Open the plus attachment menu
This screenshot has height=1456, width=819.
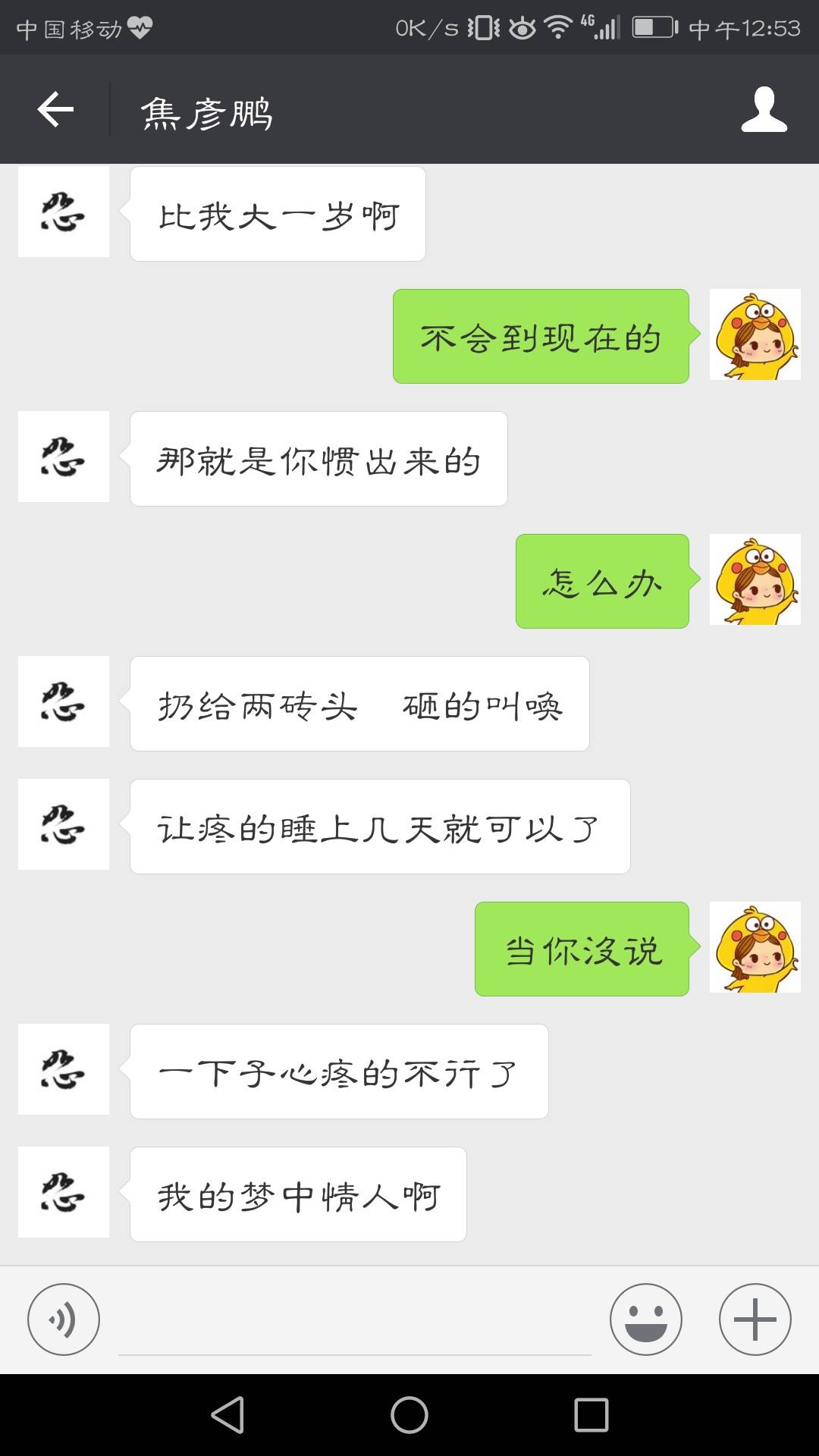[x=755, y=1319]
